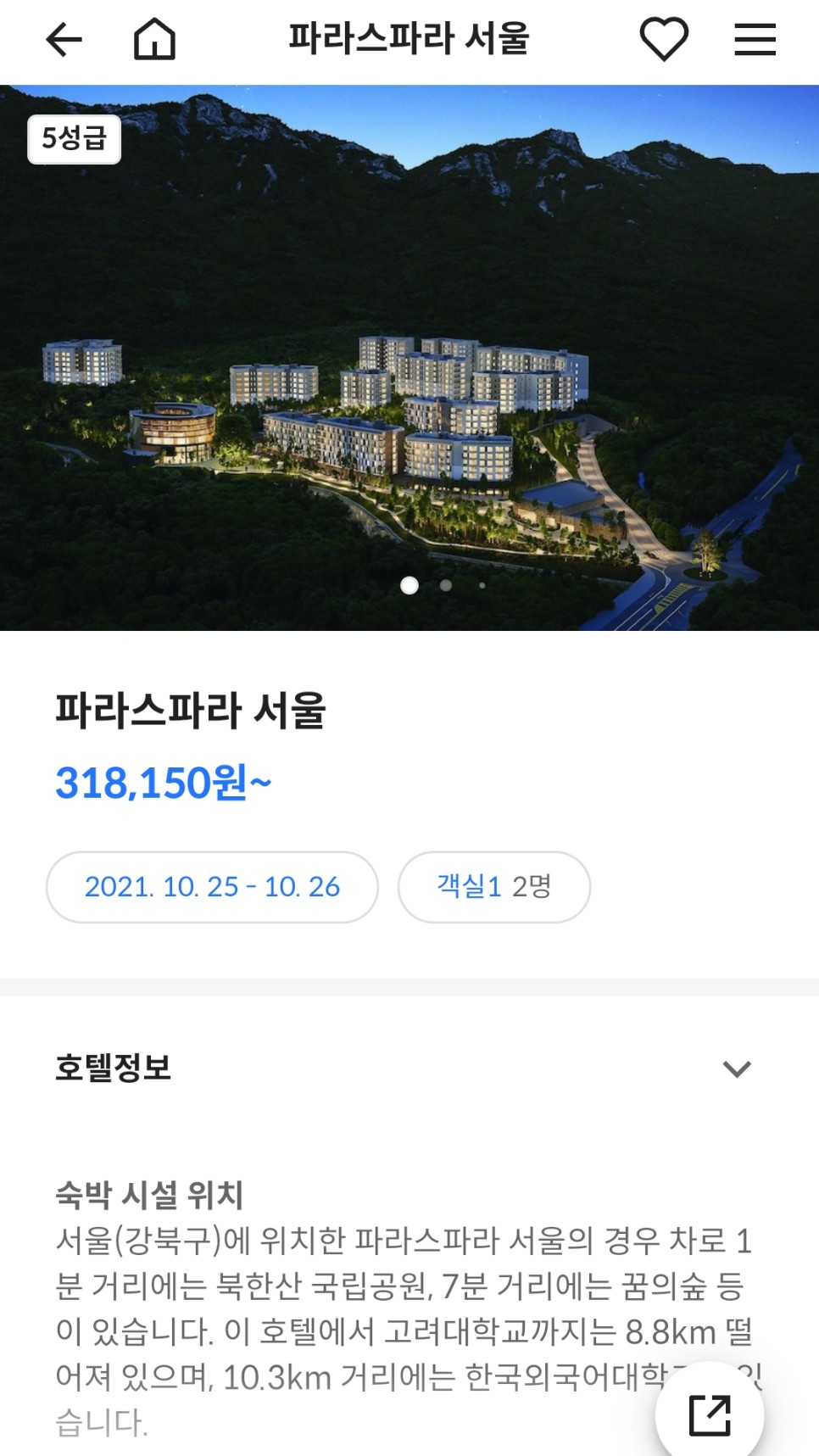Viewport: 819px width, 1456px height.
Task: Go back using the arrow icon
Action: (x=64, y=40)
